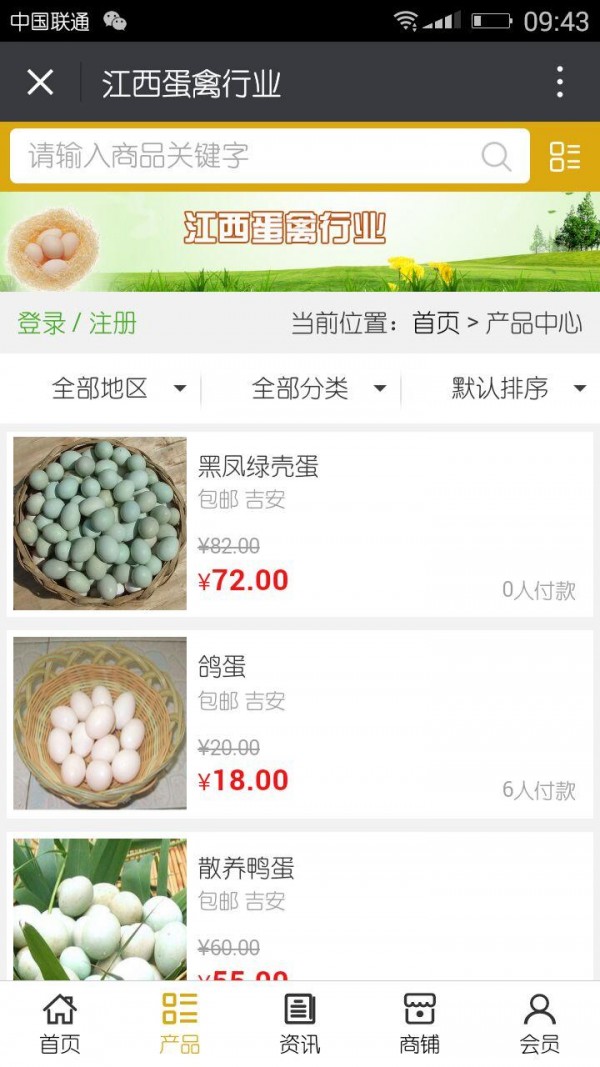Switch to the 首页 tab
Image resolution: width=600 pixels, height=1067 pixels.
pos(60,1023)
